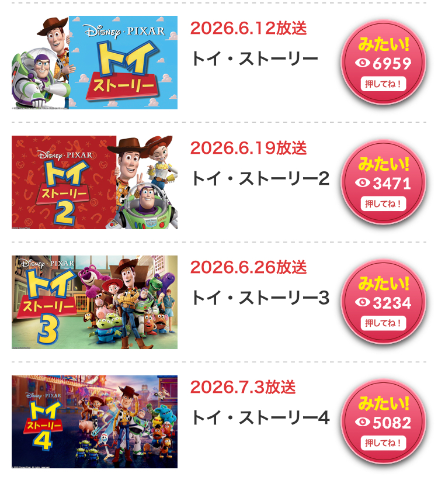Open the トイ・ストーリー poster image
The height and width of the screenshot is (480, 438).
95,62
